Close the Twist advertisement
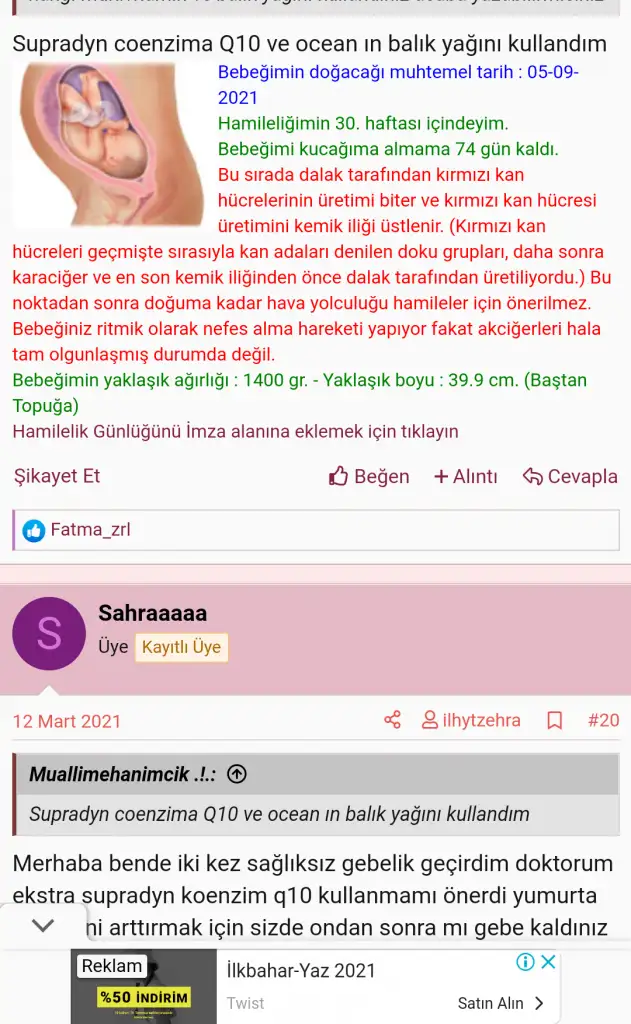The image size is (631, 1024). (548, 962)
